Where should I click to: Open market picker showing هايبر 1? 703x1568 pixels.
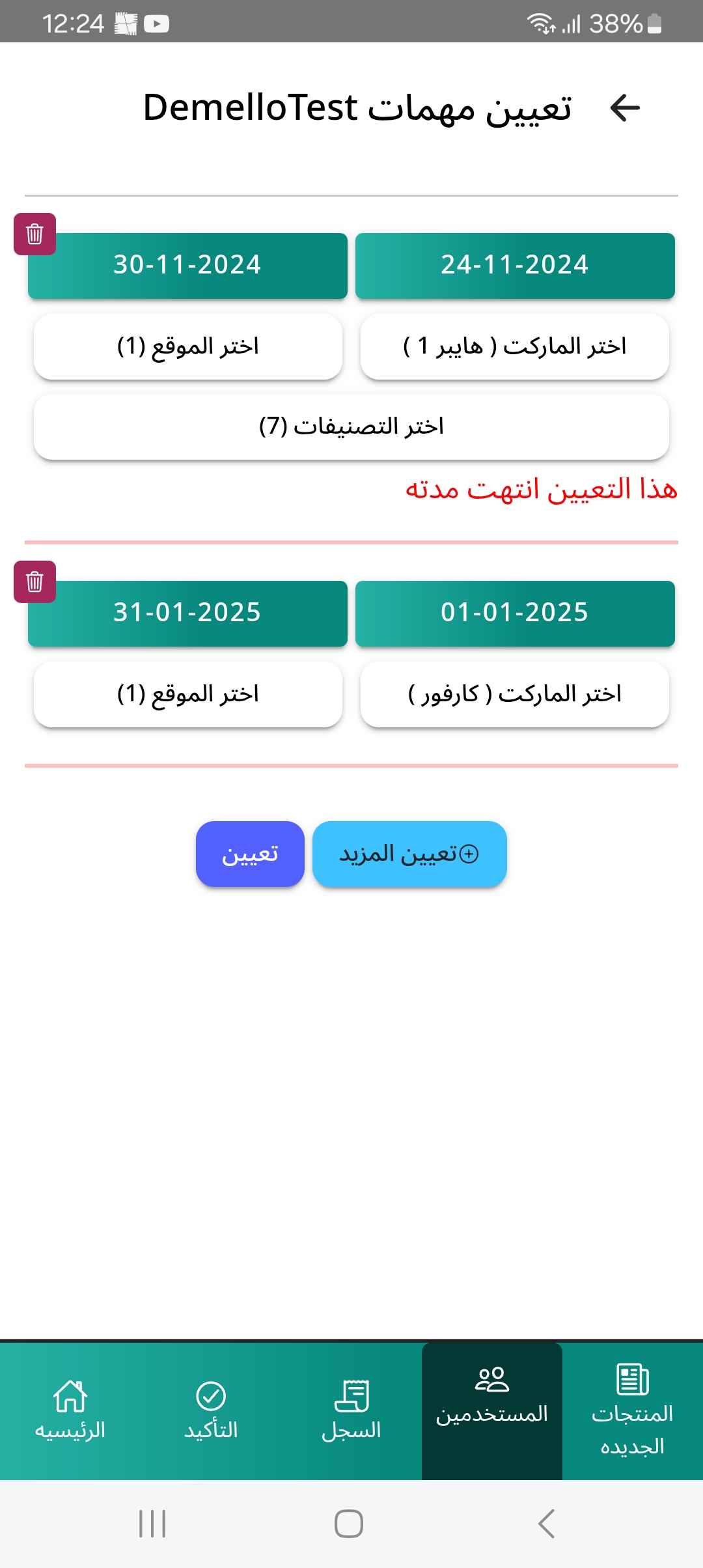[x=515, y=346]
